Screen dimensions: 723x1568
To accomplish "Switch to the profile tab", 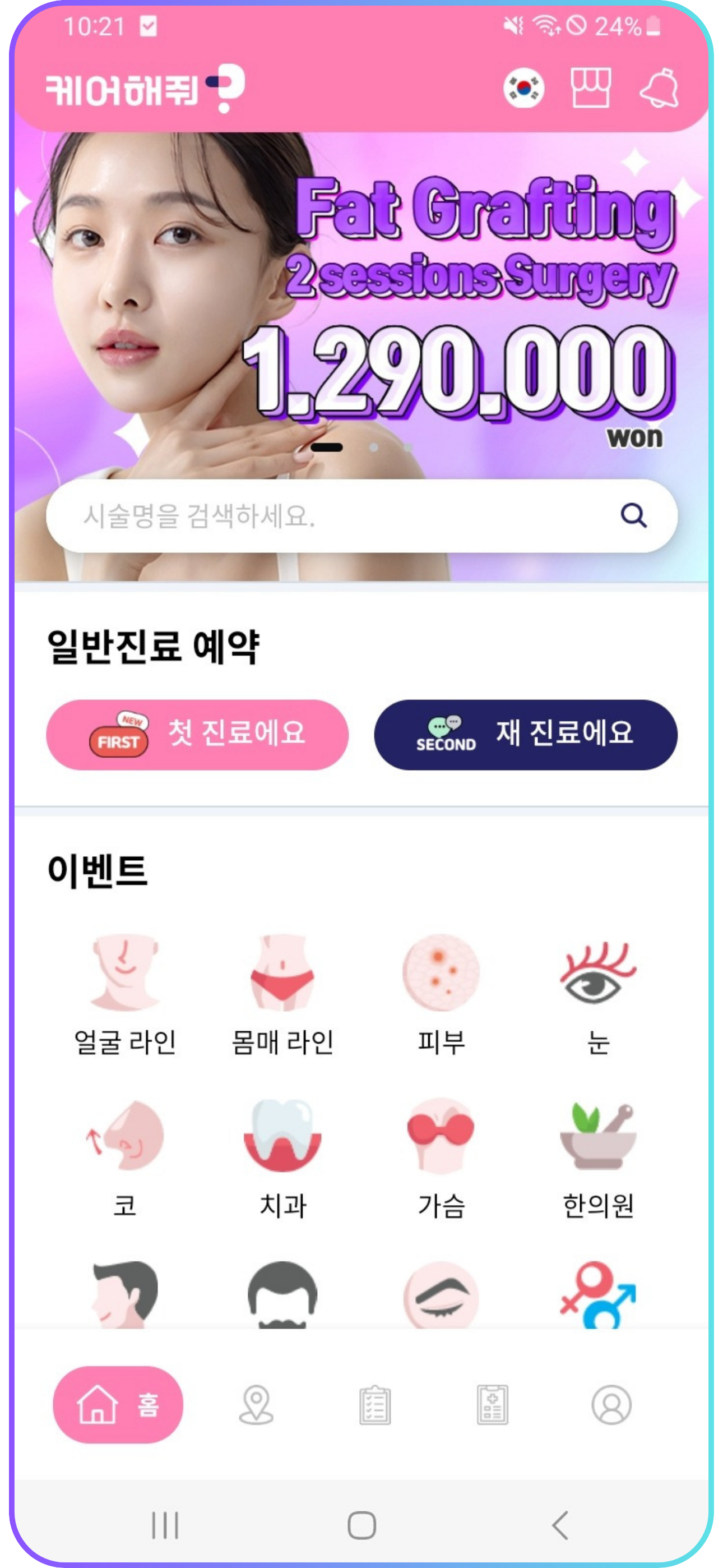I will 611,1405.
